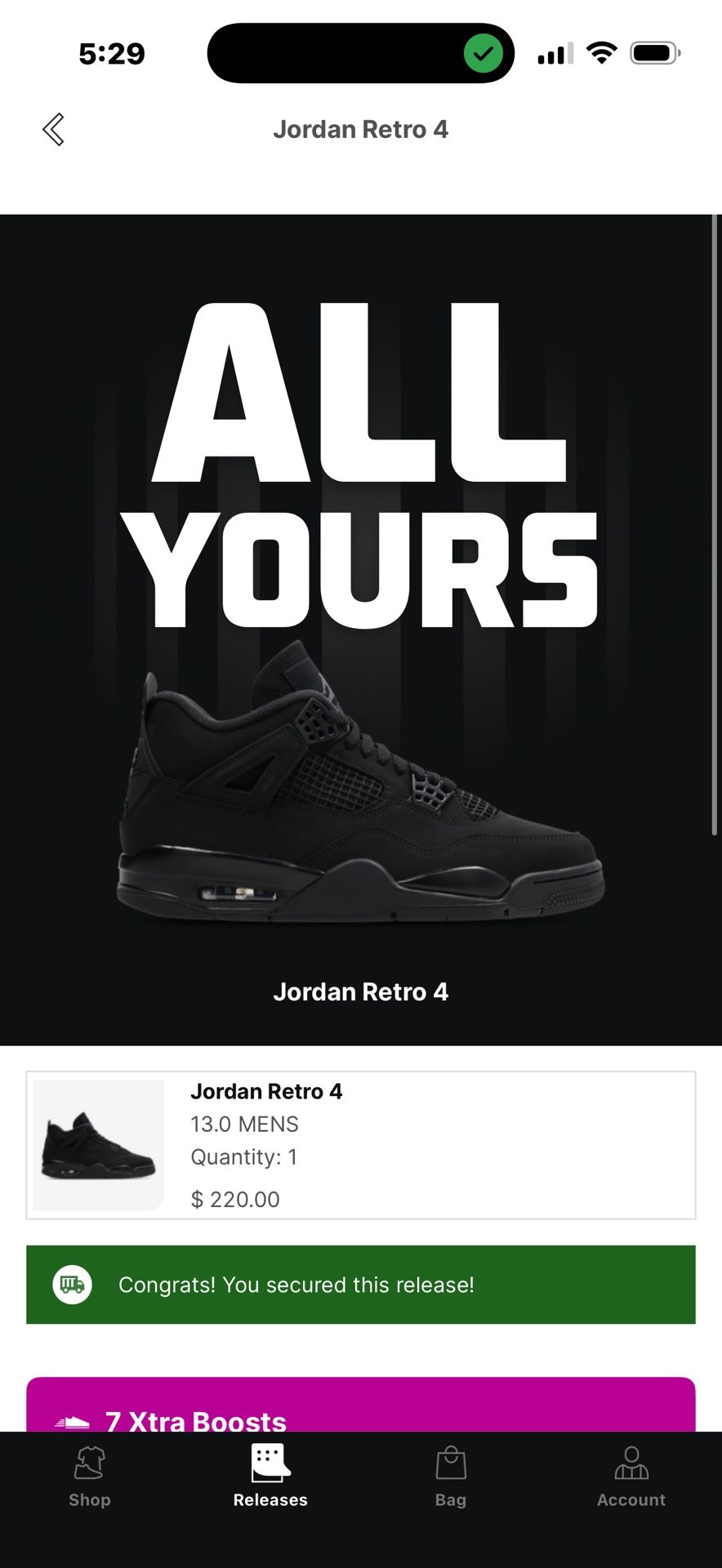
Task: Click the Jordan Retro 4 title link
Action: [x=266, y=1091]
